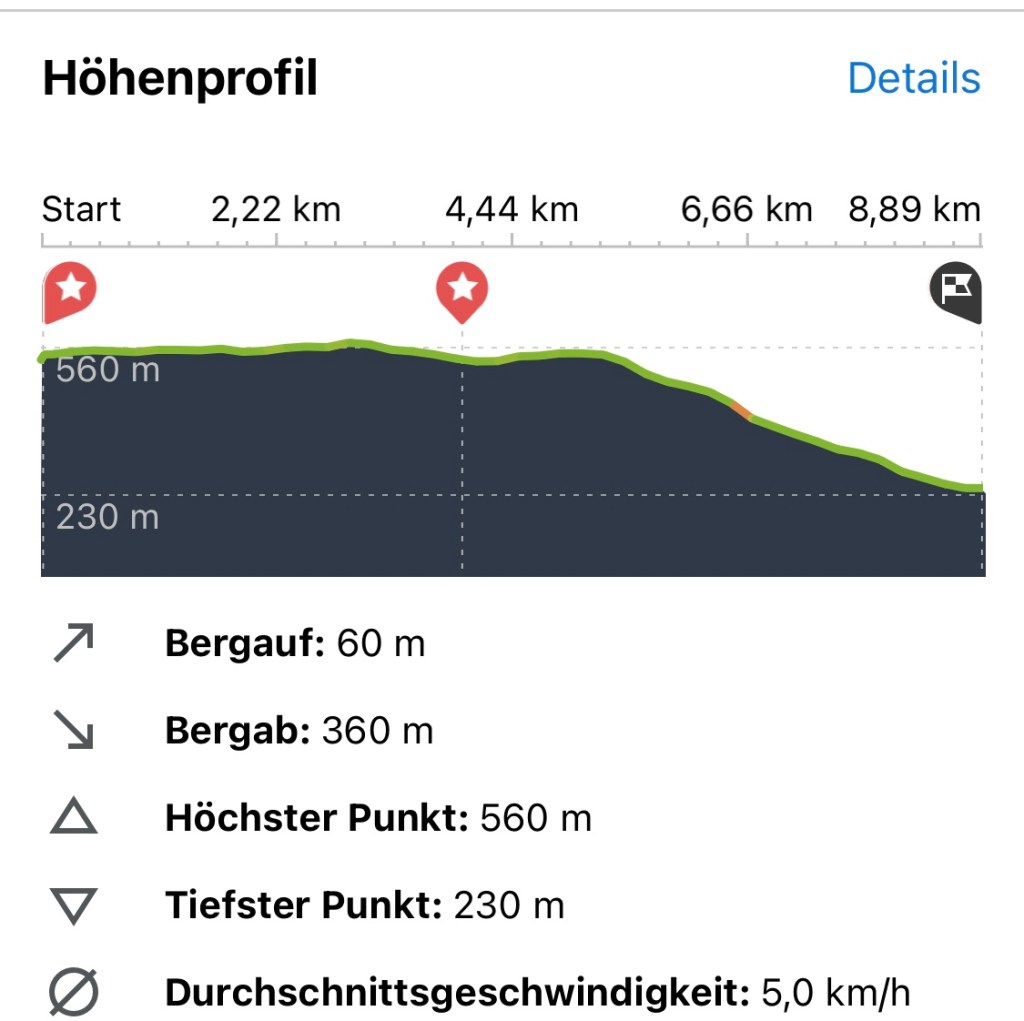Open the elevation profile Details
This screenshot has height=1021, width=1024.
click(913, 78)
